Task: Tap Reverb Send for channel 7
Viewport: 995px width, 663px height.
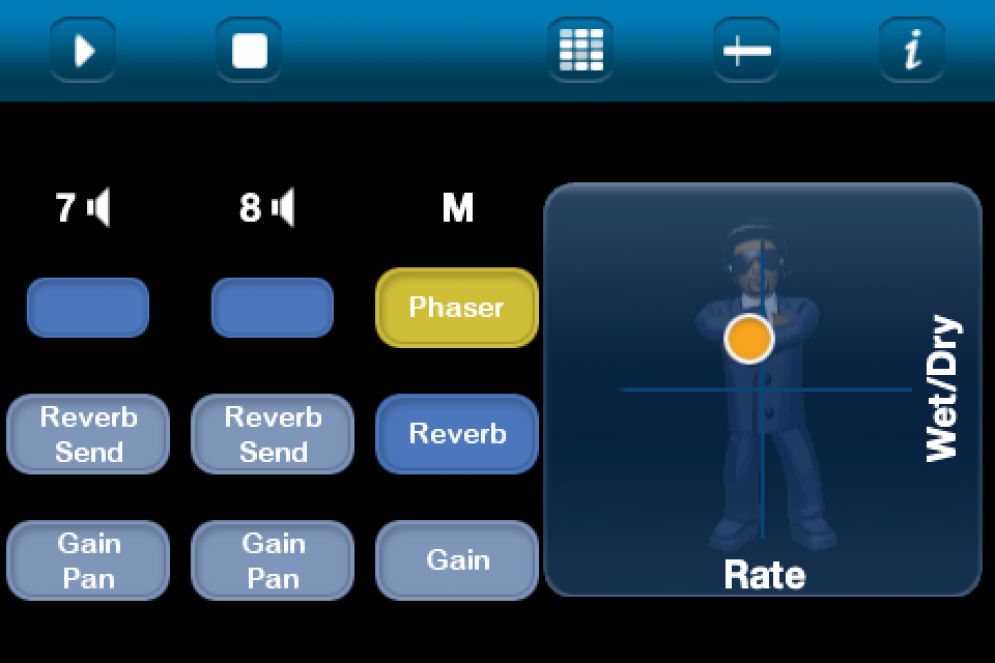Action: click(88, 434)
